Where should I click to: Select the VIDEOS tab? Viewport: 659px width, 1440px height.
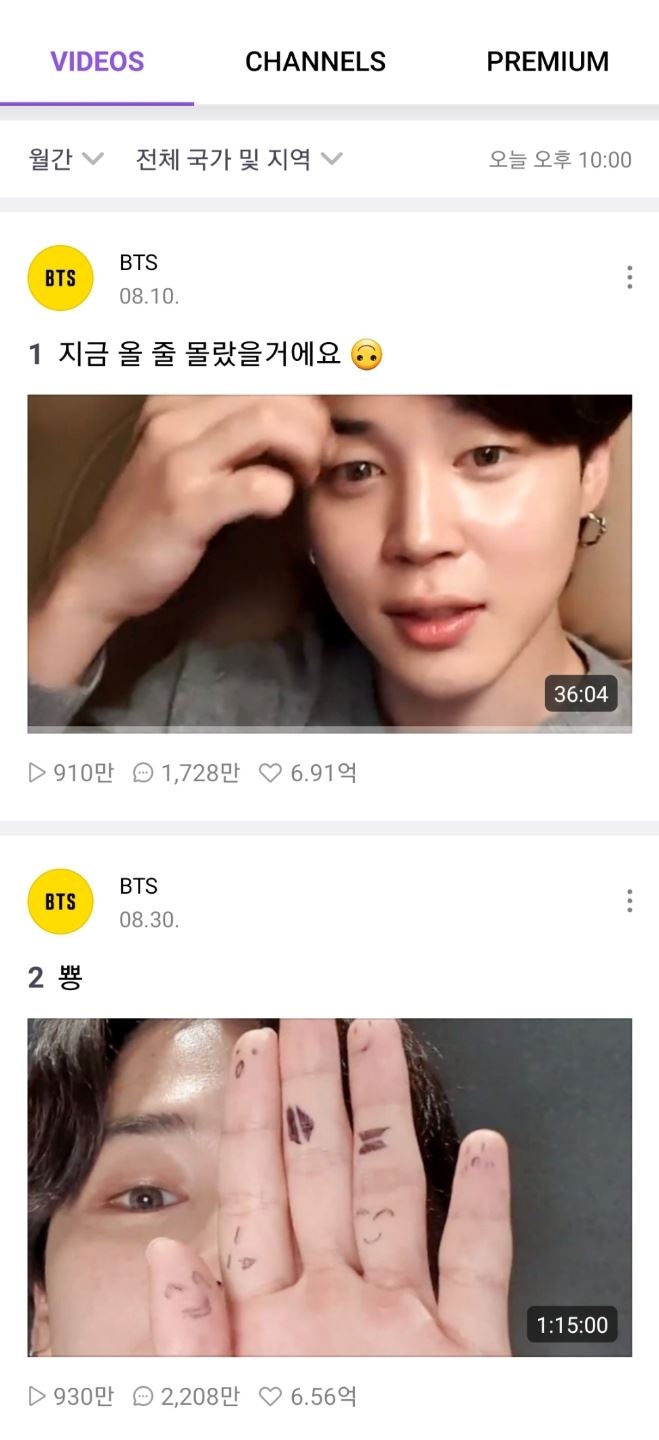point(97,62)
